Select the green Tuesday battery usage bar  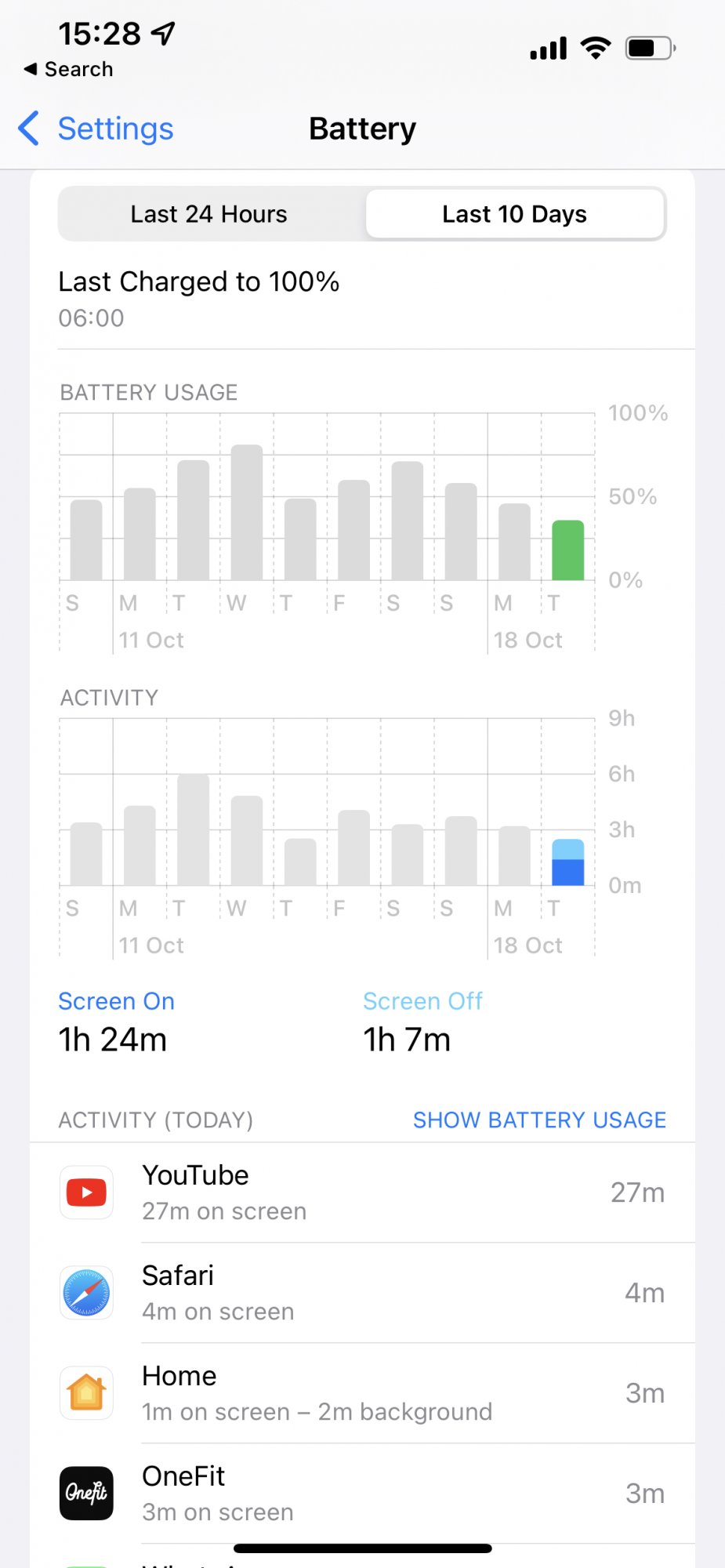coord(567,550)
